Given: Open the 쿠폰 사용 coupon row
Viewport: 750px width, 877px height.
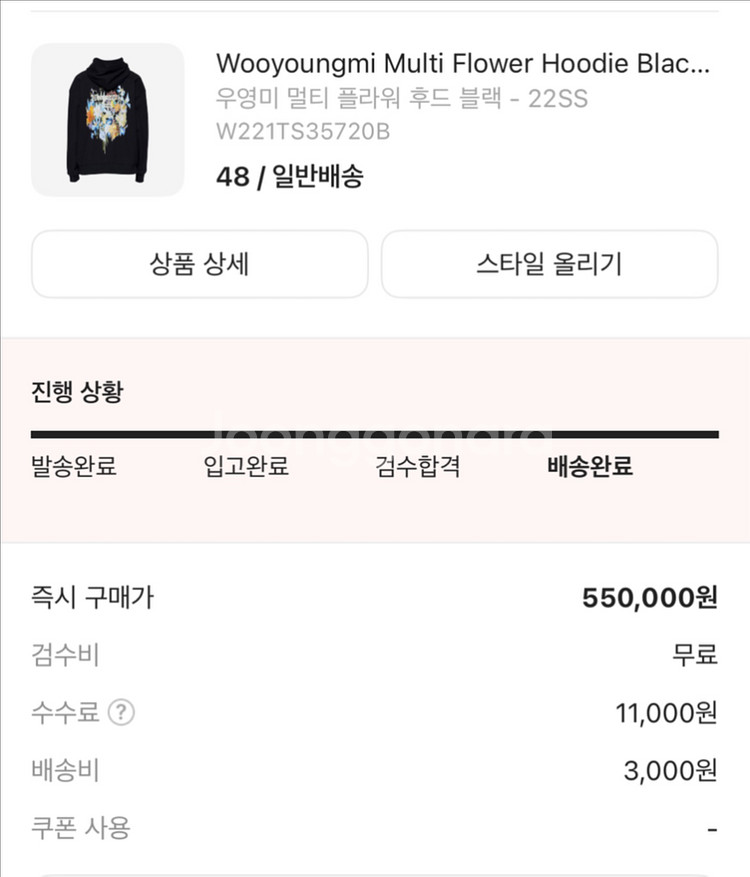Looking at the screenshot, I should pos(75,828).
